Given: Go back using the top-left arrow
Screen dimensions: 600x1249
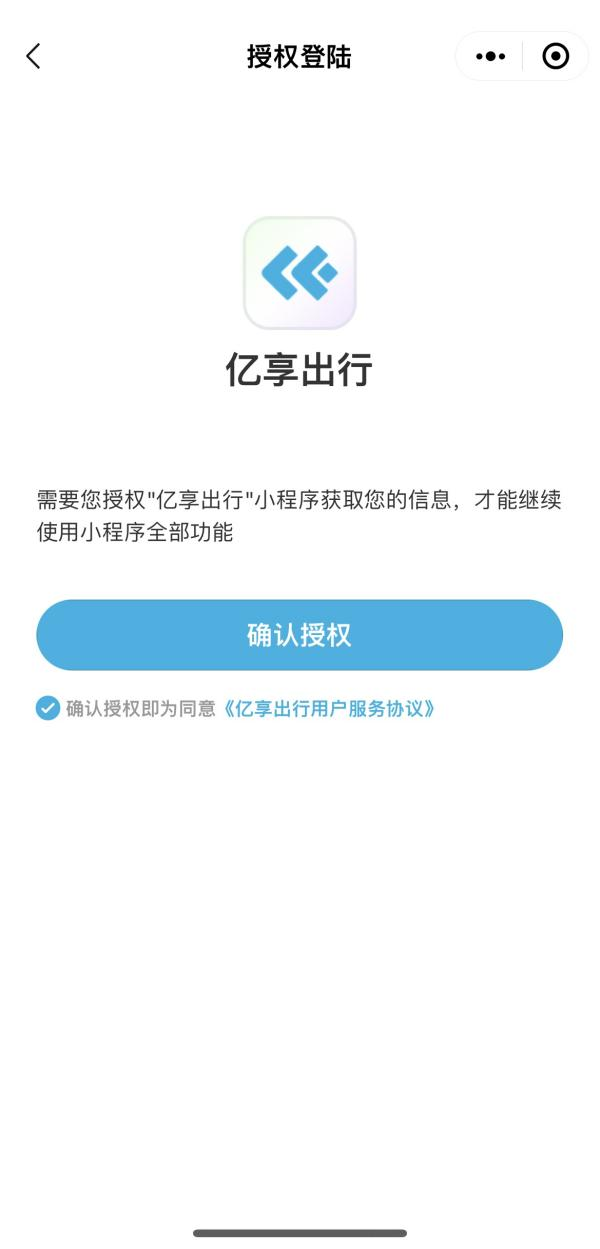Looking at the screenshot, I should [x=33, y=56].
